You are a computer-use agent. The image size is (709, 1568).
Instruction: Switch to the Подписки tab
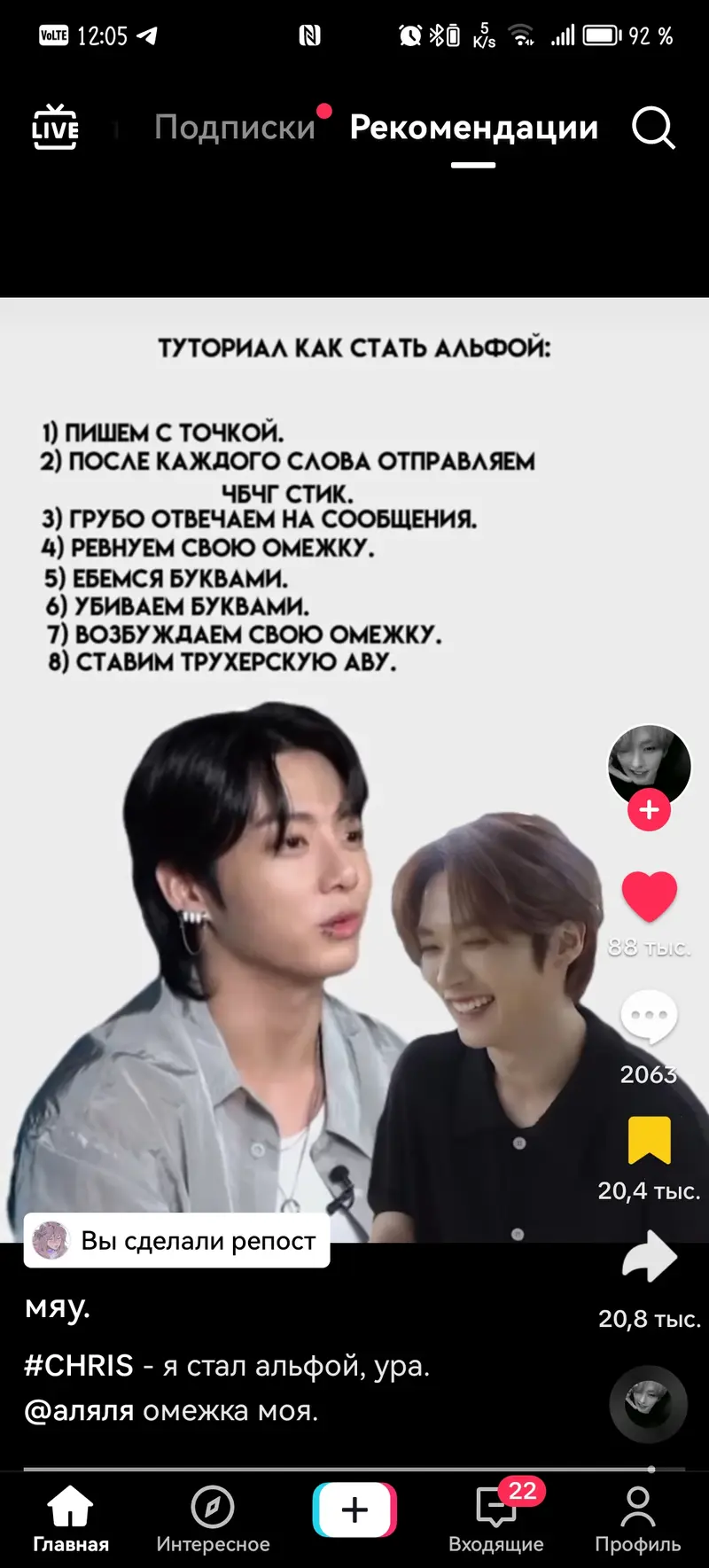pos(235,128)
